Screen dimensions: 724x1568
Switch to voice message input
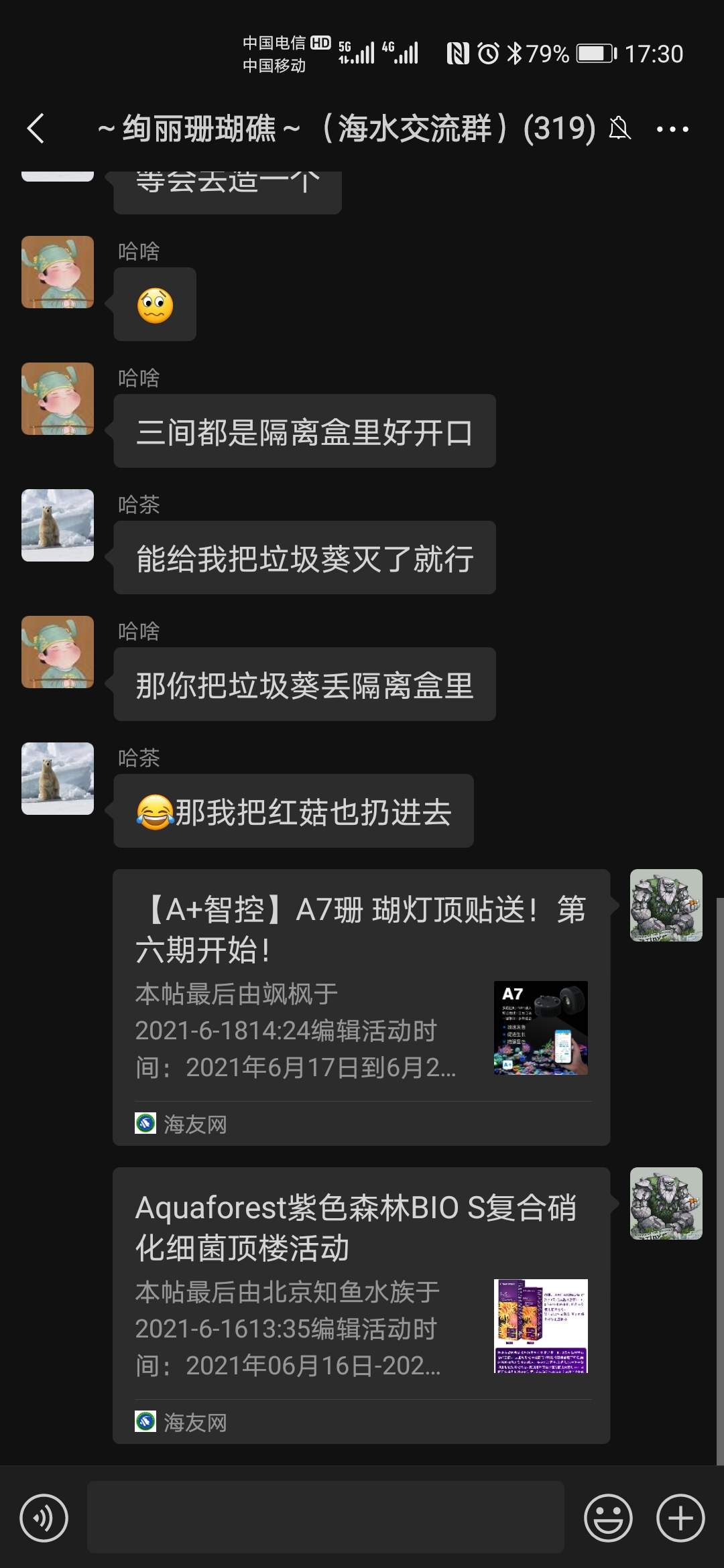pos(44,1518)
